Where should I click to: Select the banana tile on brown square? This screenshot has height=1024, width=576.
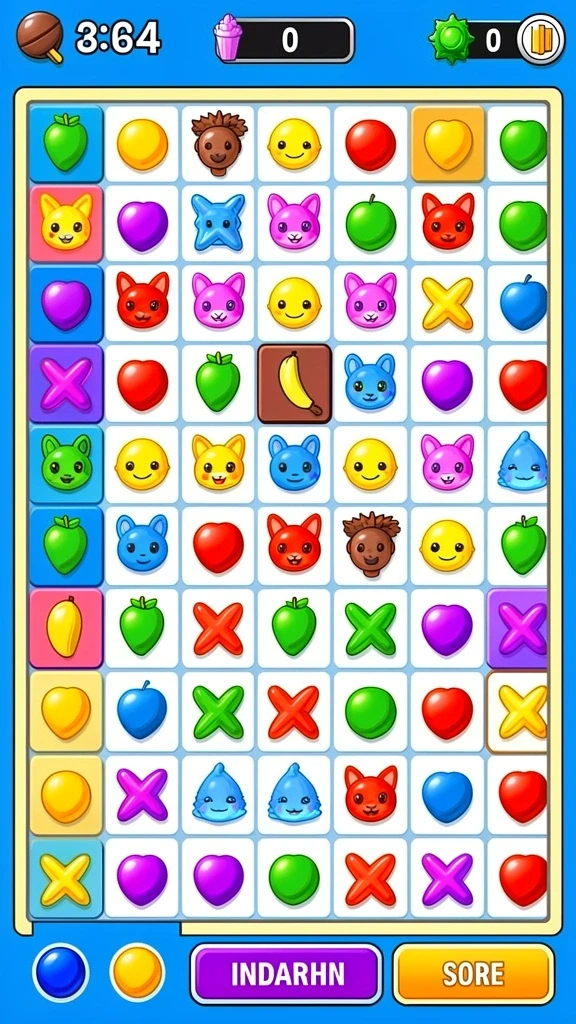[295, 384]
